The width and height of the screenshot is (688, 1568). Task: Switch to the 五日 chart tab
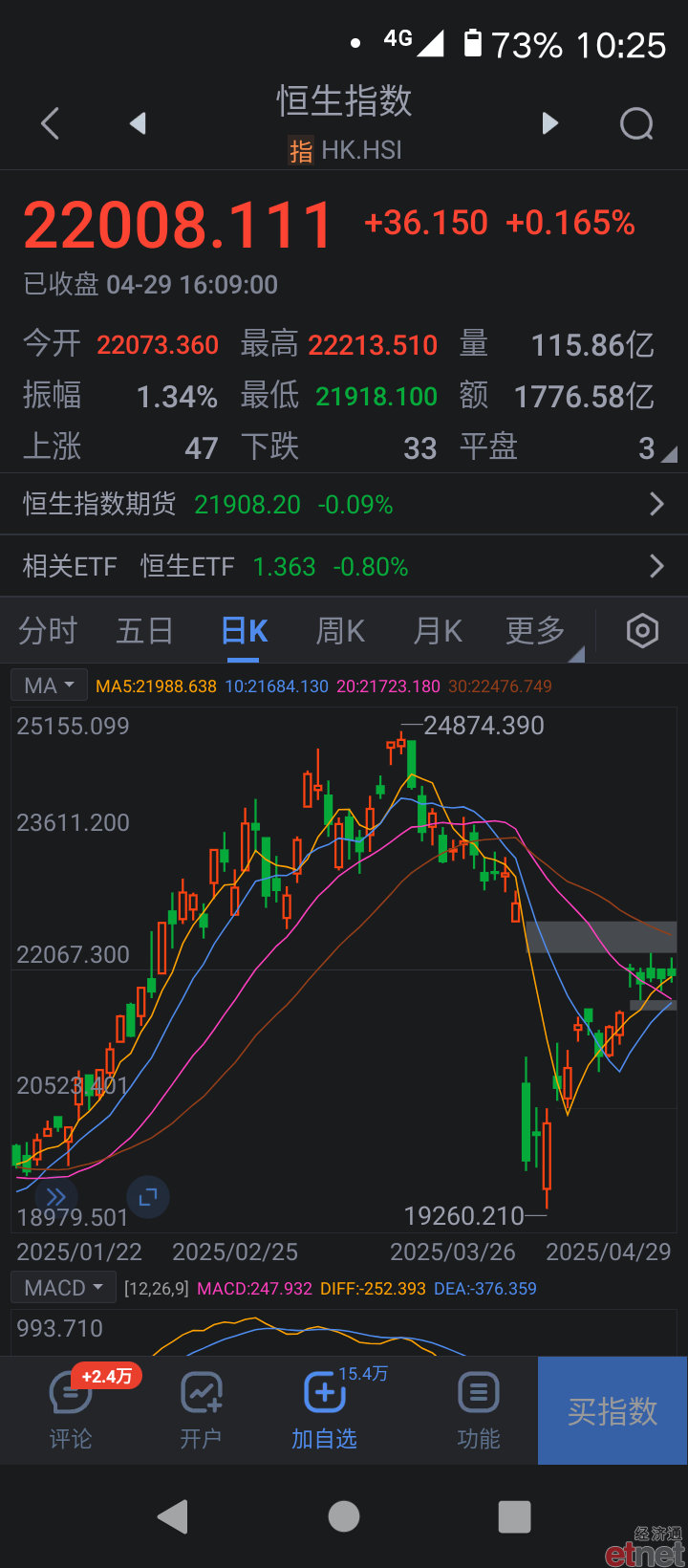145,631
